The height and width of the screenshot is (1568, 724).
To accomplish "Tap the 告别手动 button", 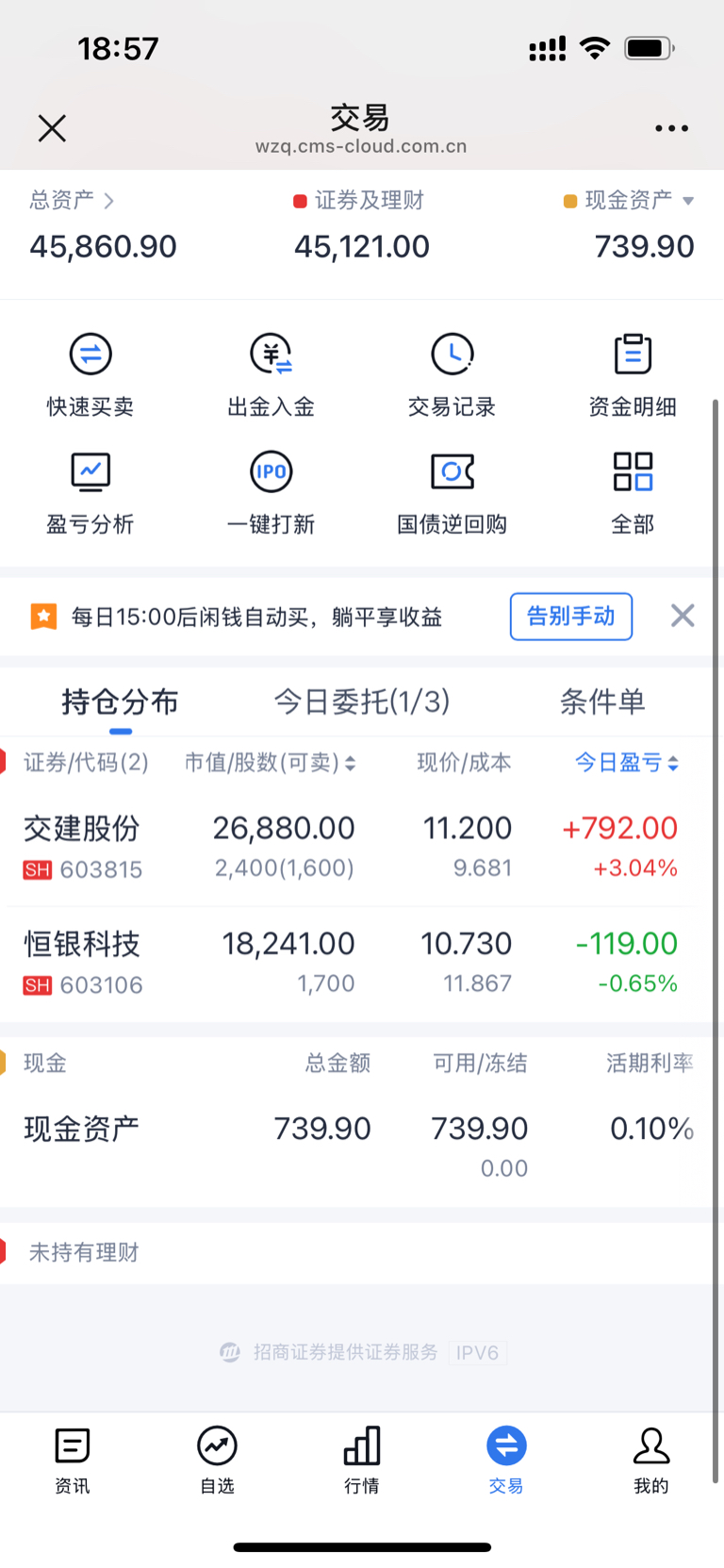I will pos(570,616).
